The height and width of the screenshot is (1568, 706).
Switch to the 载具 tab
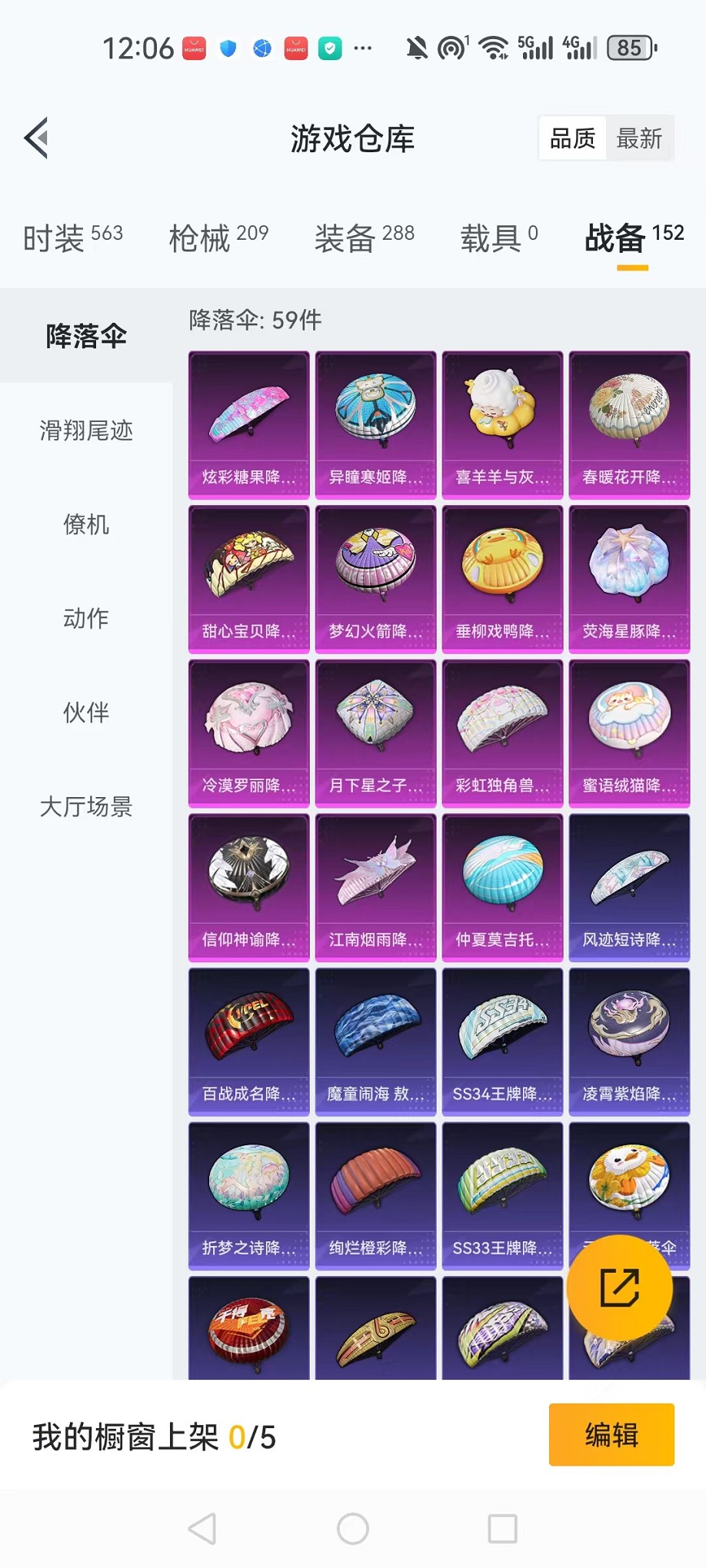(x=498, y=238)
